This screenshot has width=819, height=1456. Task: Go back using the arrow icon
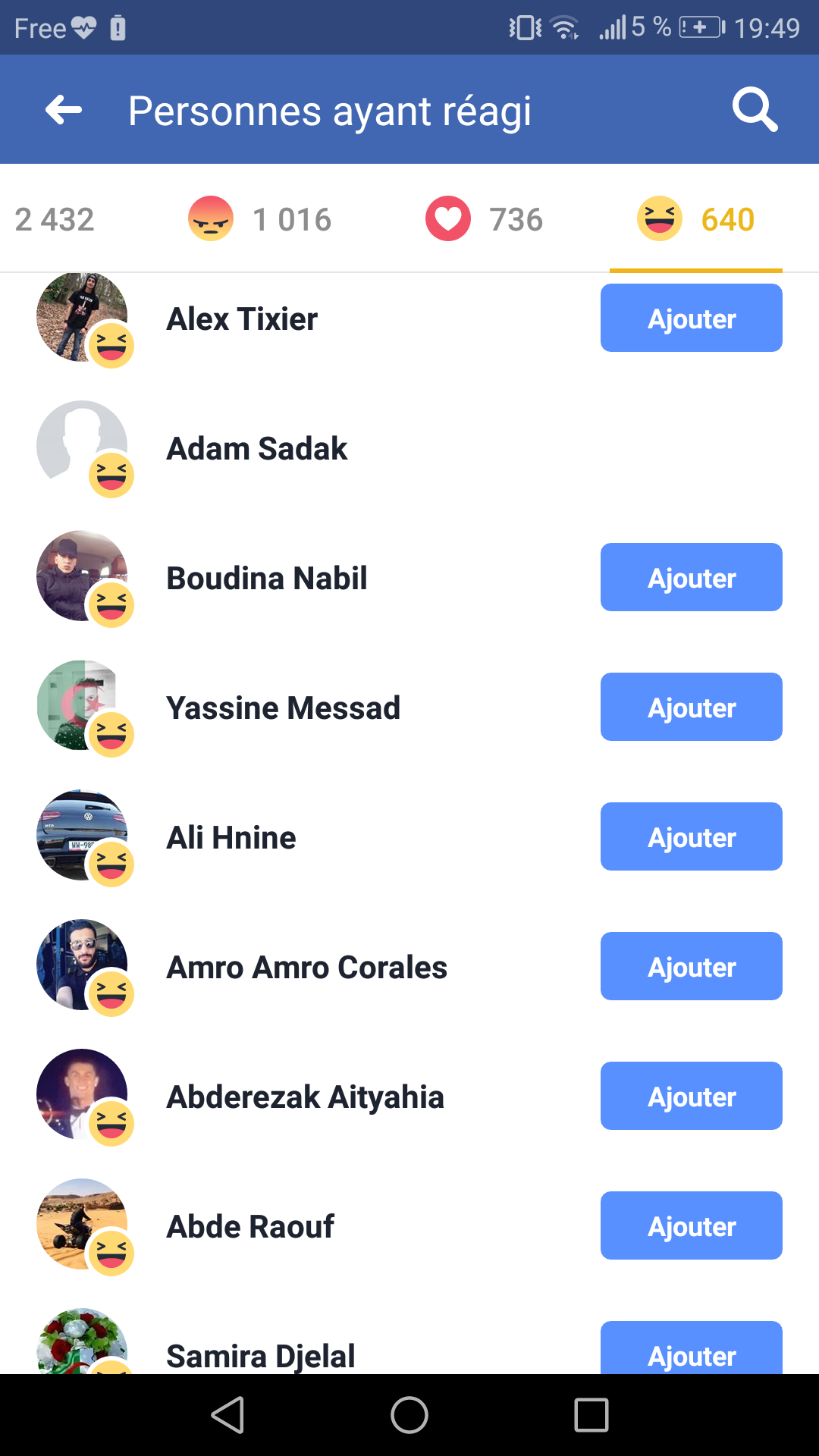[x=64, y=111]
